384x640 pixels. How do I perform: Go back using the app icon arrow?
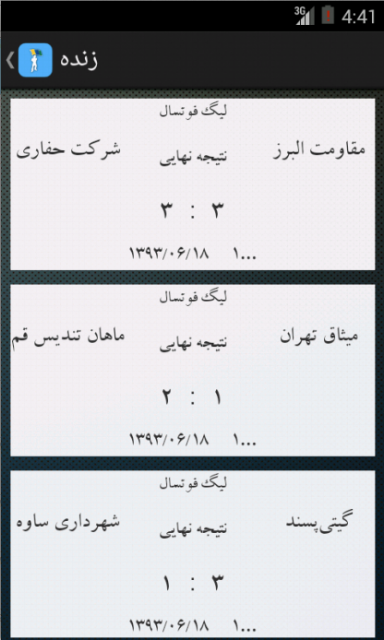(29, 60)
